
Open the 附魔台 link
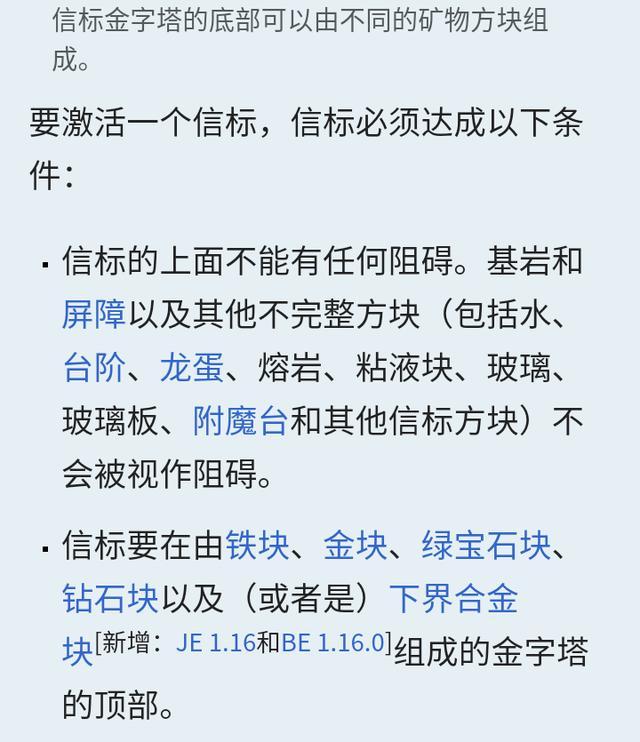click(240, 421)
